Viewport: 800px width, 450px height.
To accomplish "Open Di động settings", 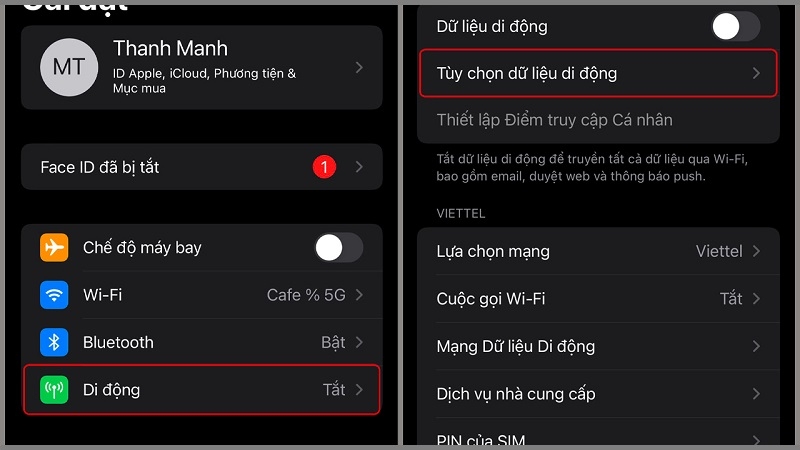I will point(200,389).
